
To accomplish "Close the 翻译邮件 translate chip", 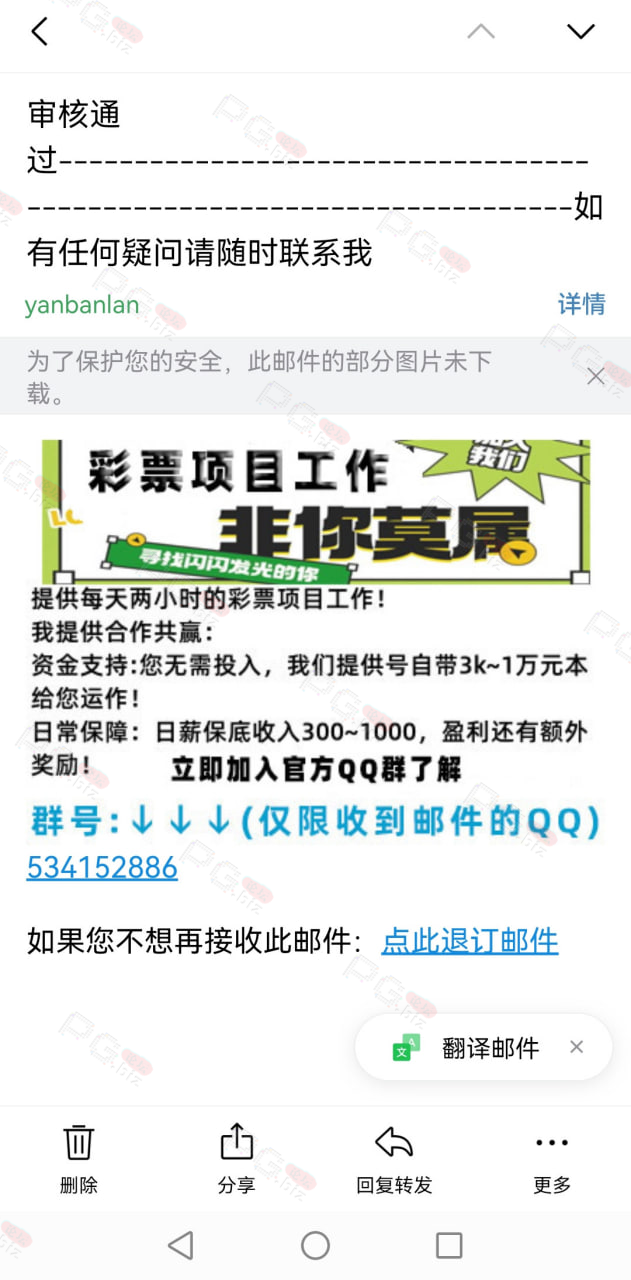I will pyautogui.click(x=577, y=1047).
